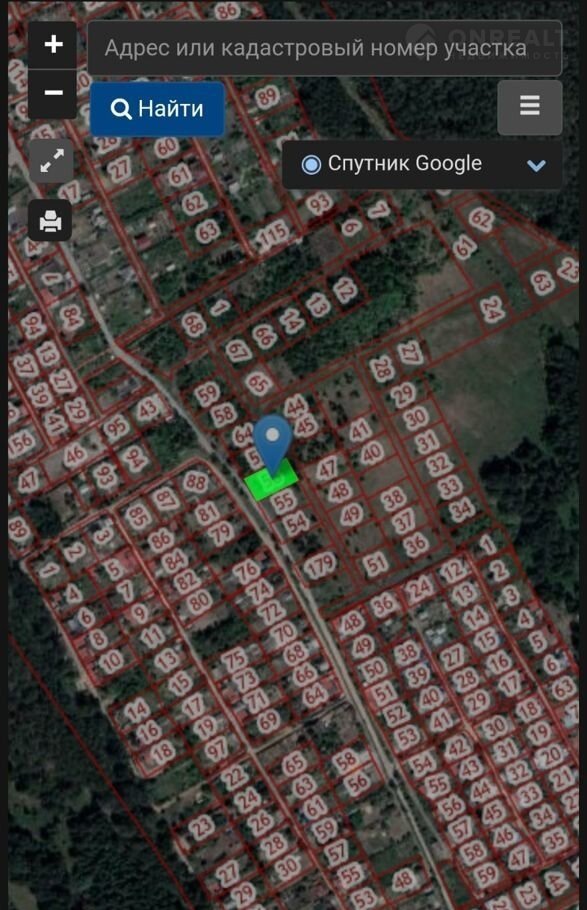The image size is (587, 910).
Task: Toggle fullscreen map view
Action: click(x=52, y=161)
